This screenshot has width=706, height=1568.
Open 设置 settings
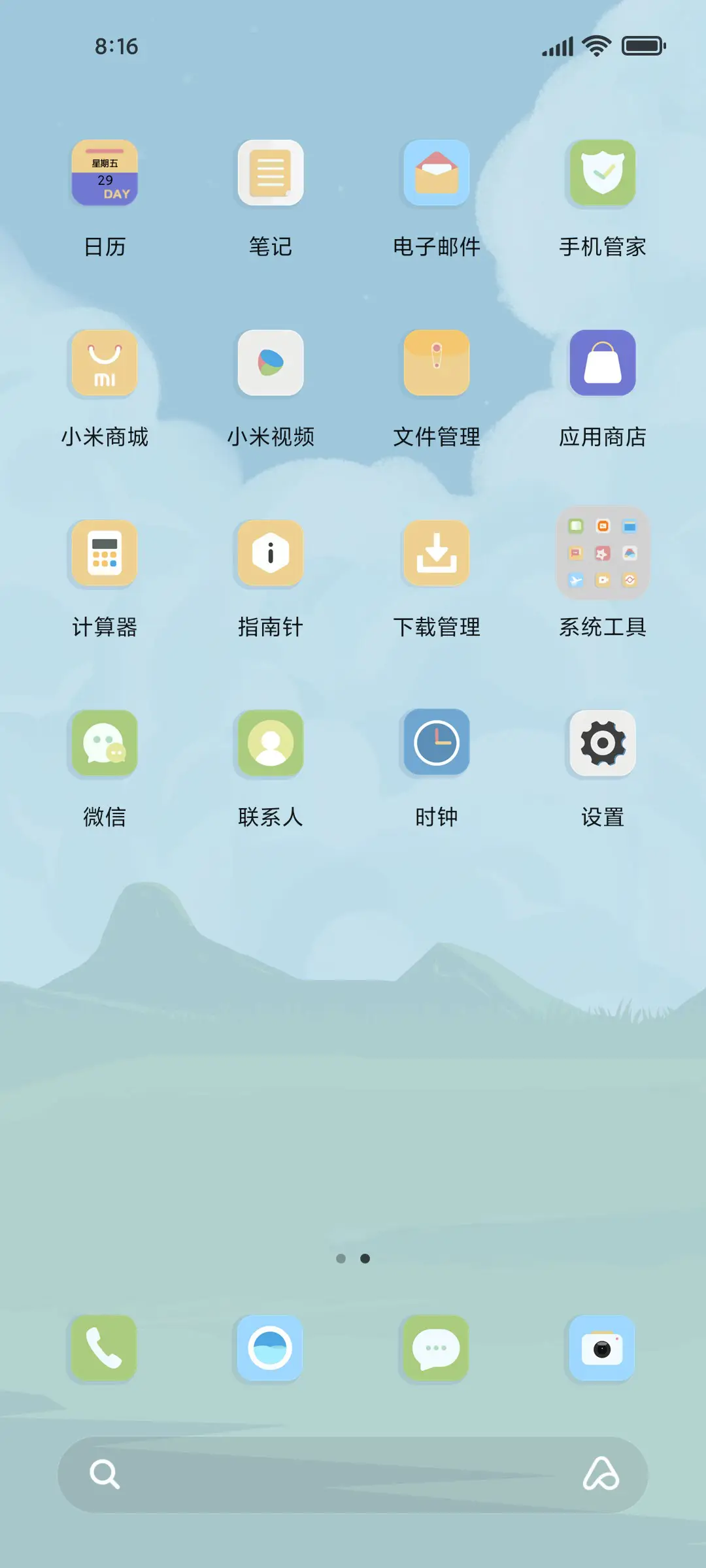pos(602,743)
